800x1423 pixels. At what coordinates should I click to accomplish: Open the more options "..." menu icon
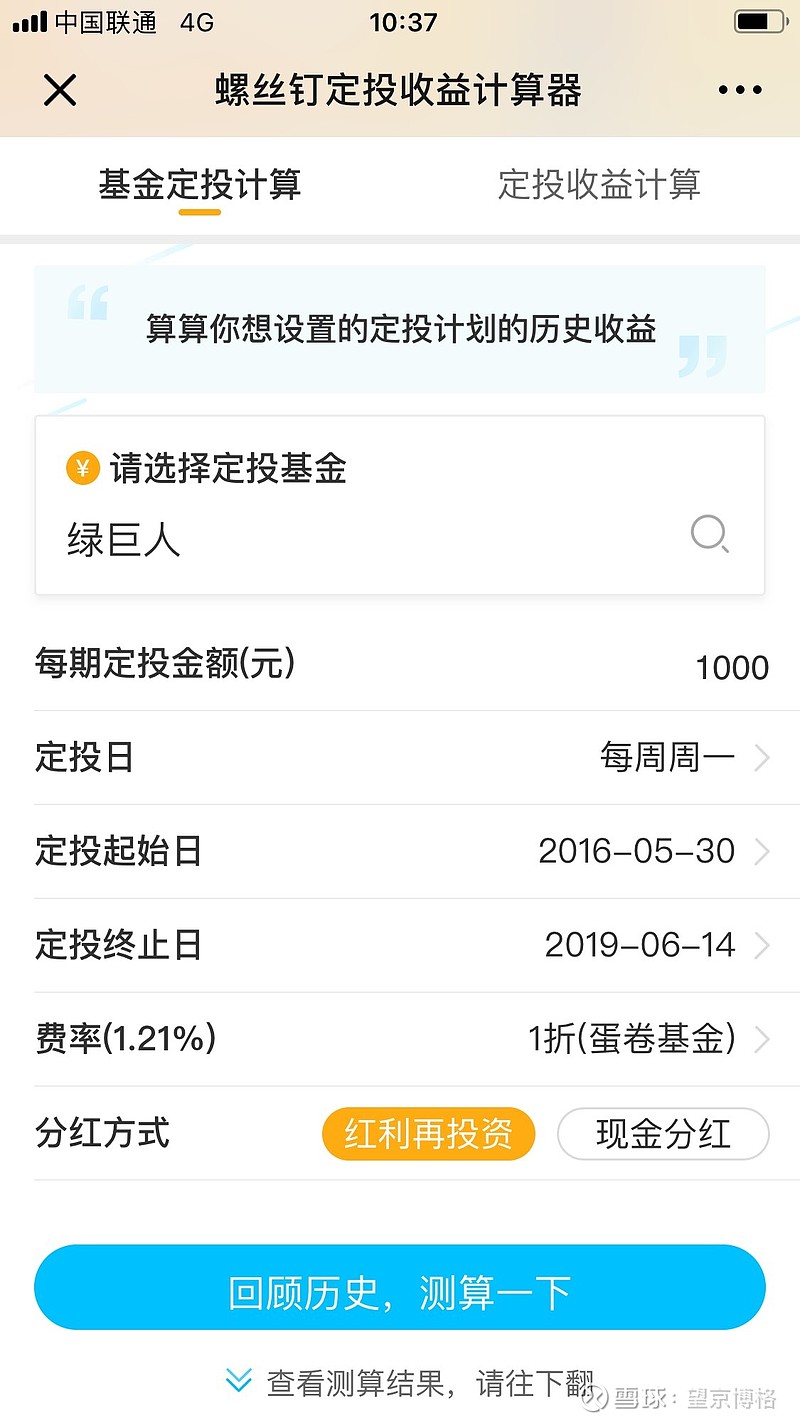(x=738, y=89)
